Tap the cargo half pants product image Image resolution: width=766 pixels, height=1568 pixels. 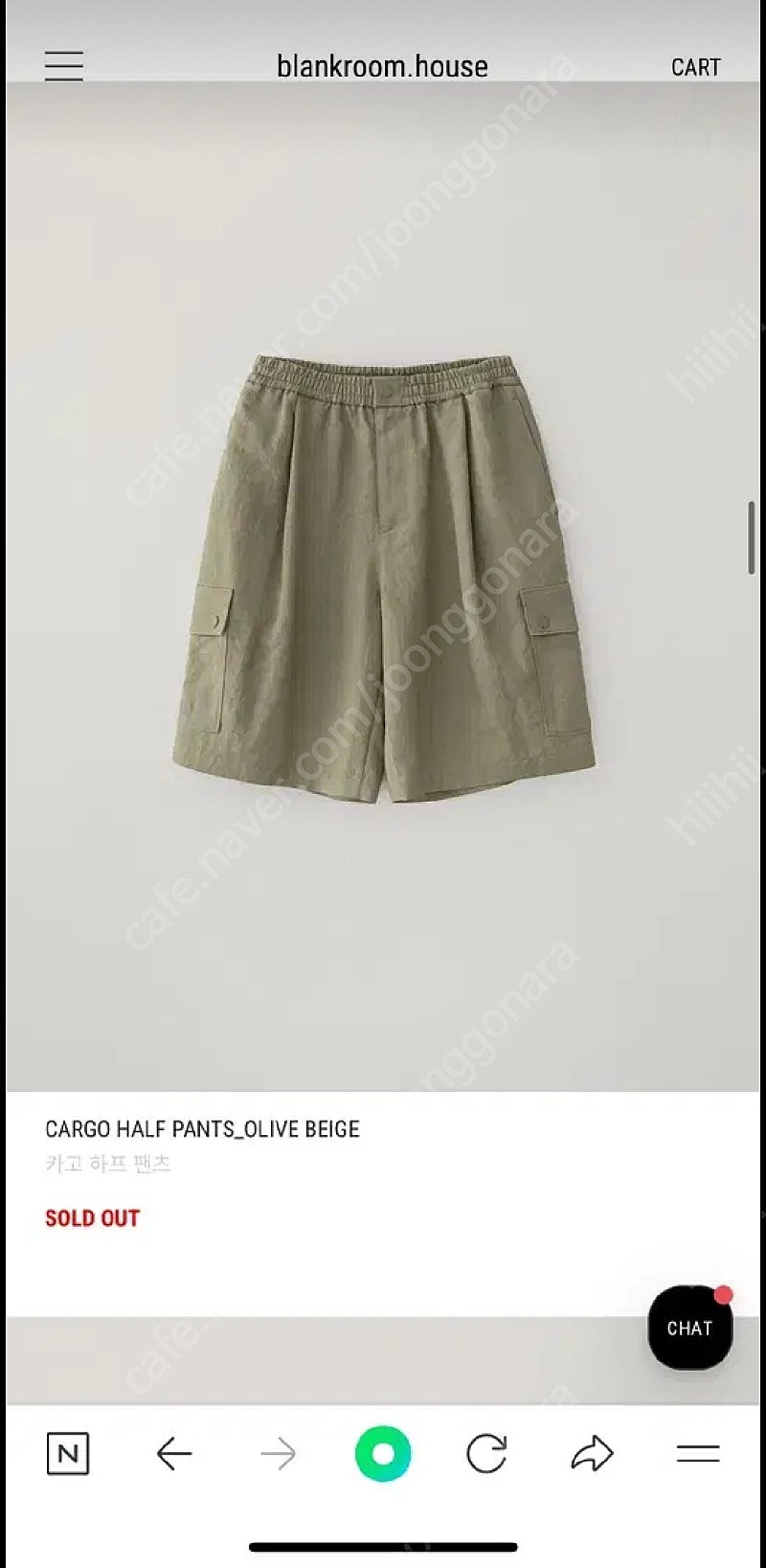(383, 579)
